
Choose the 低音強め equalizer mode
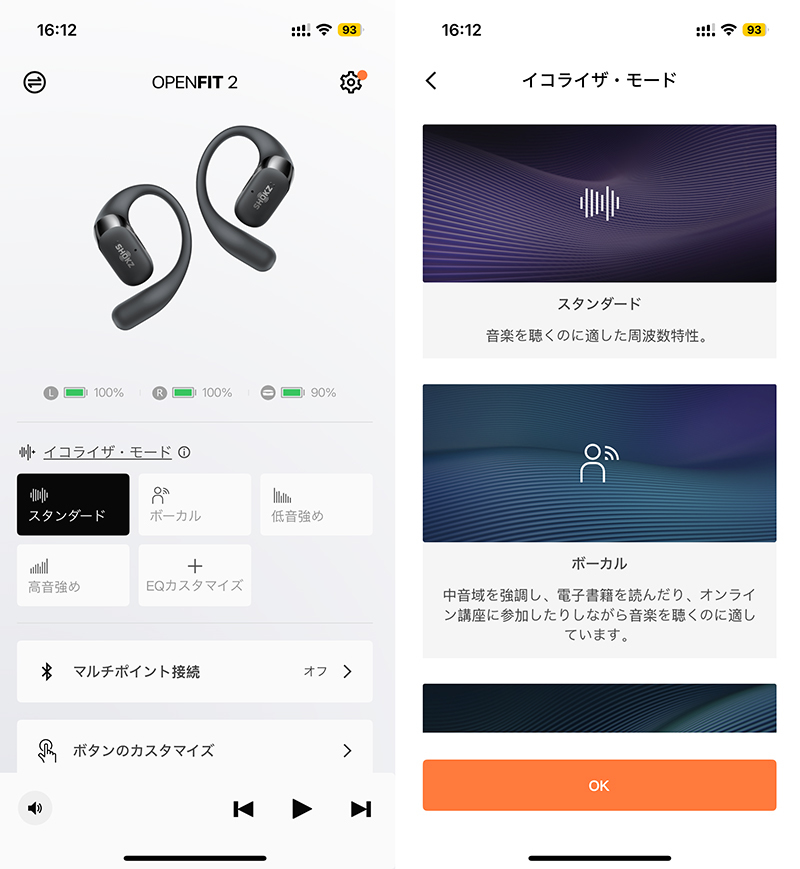coord(316,504)
